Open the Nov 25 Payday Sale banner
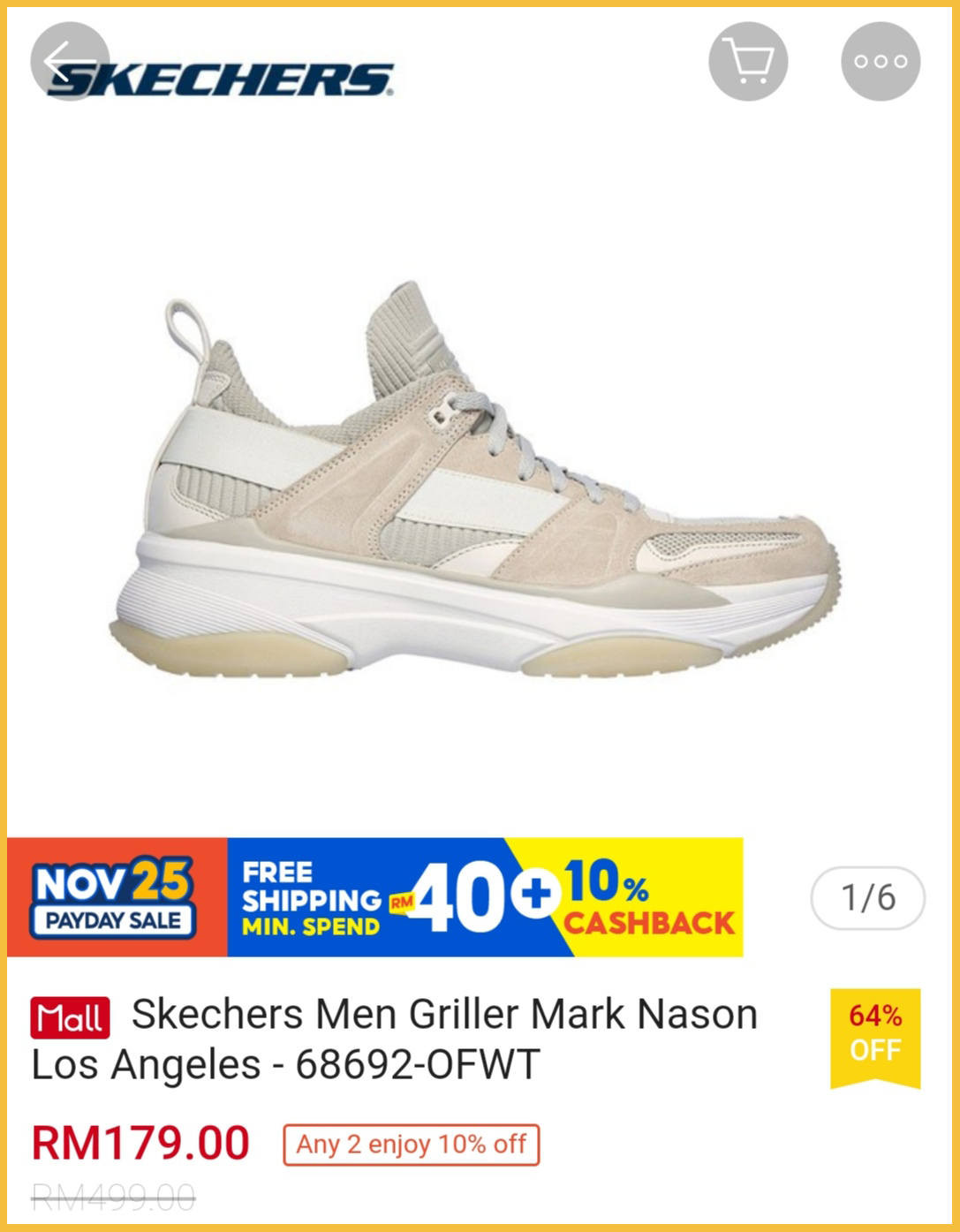 point(375,897)
